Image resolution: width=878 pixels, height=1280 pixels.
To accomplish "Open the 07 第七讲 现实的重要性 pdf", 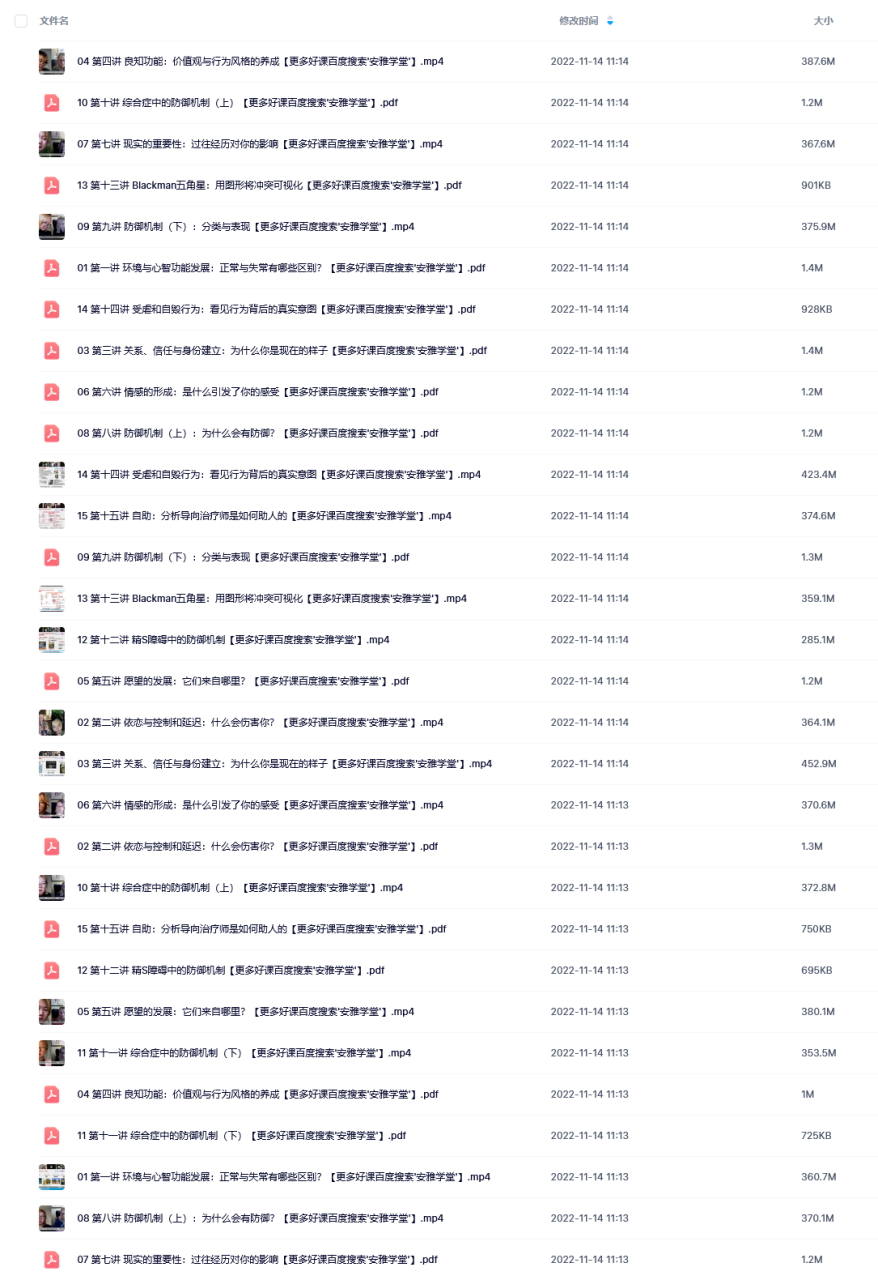I will pyautogui.click(x=257, y=1260).
